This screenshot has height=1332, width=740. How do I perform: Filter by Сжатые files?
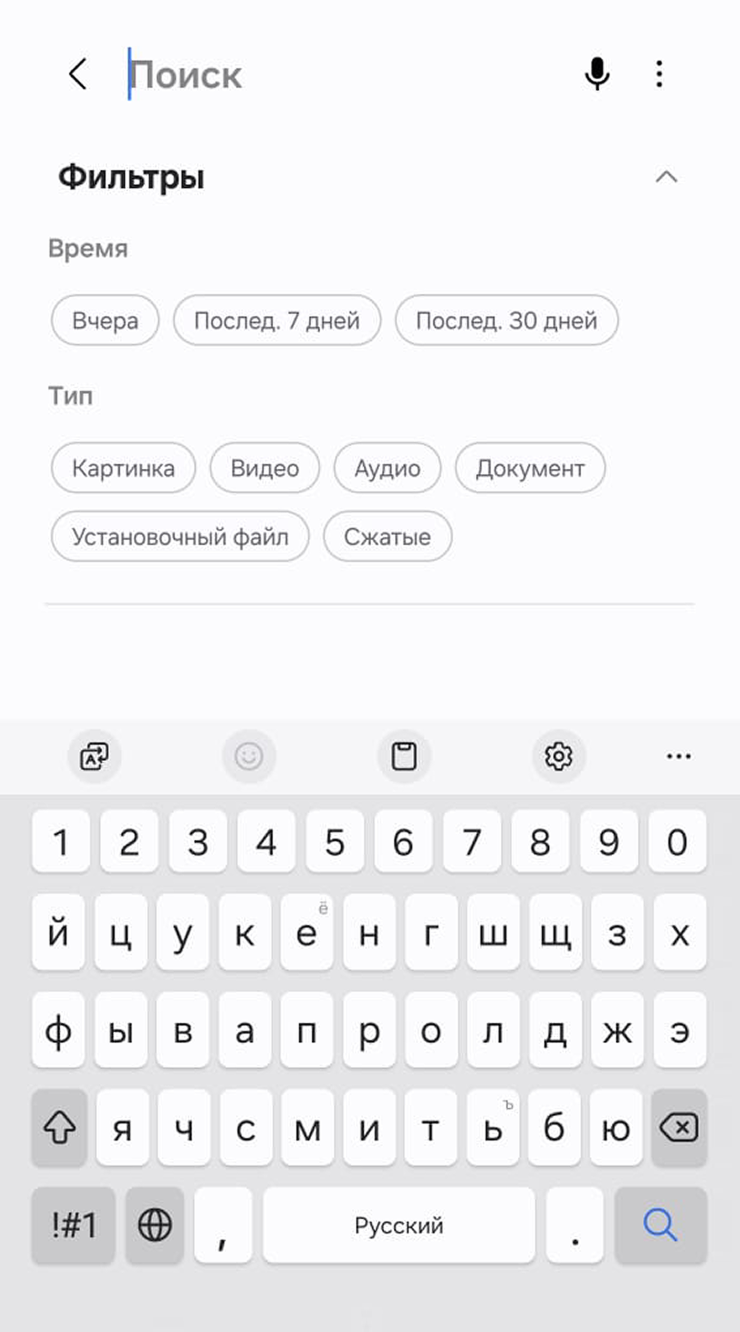[387, 537]
